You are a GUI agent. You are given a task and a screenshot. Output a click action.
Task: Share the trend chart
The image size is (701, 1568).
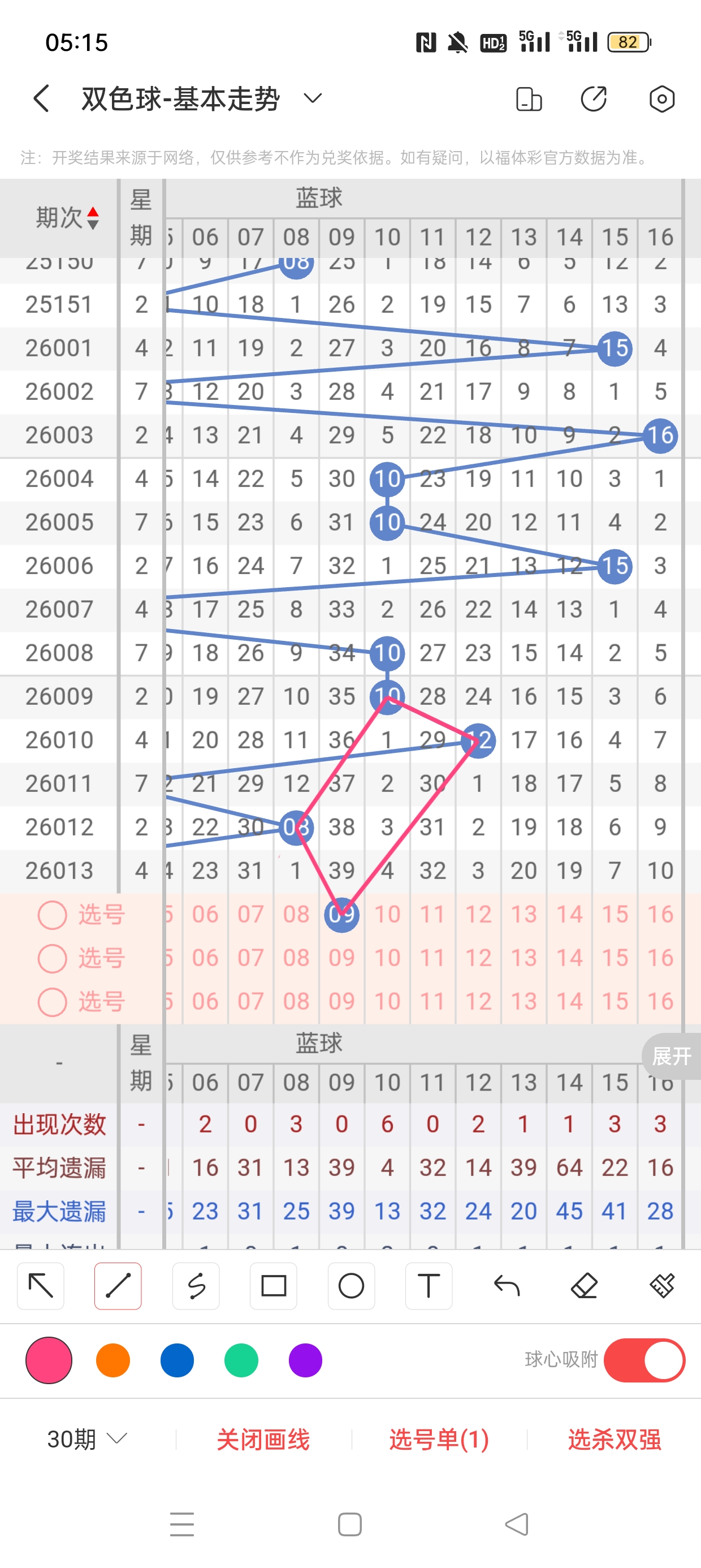point(593,98)
